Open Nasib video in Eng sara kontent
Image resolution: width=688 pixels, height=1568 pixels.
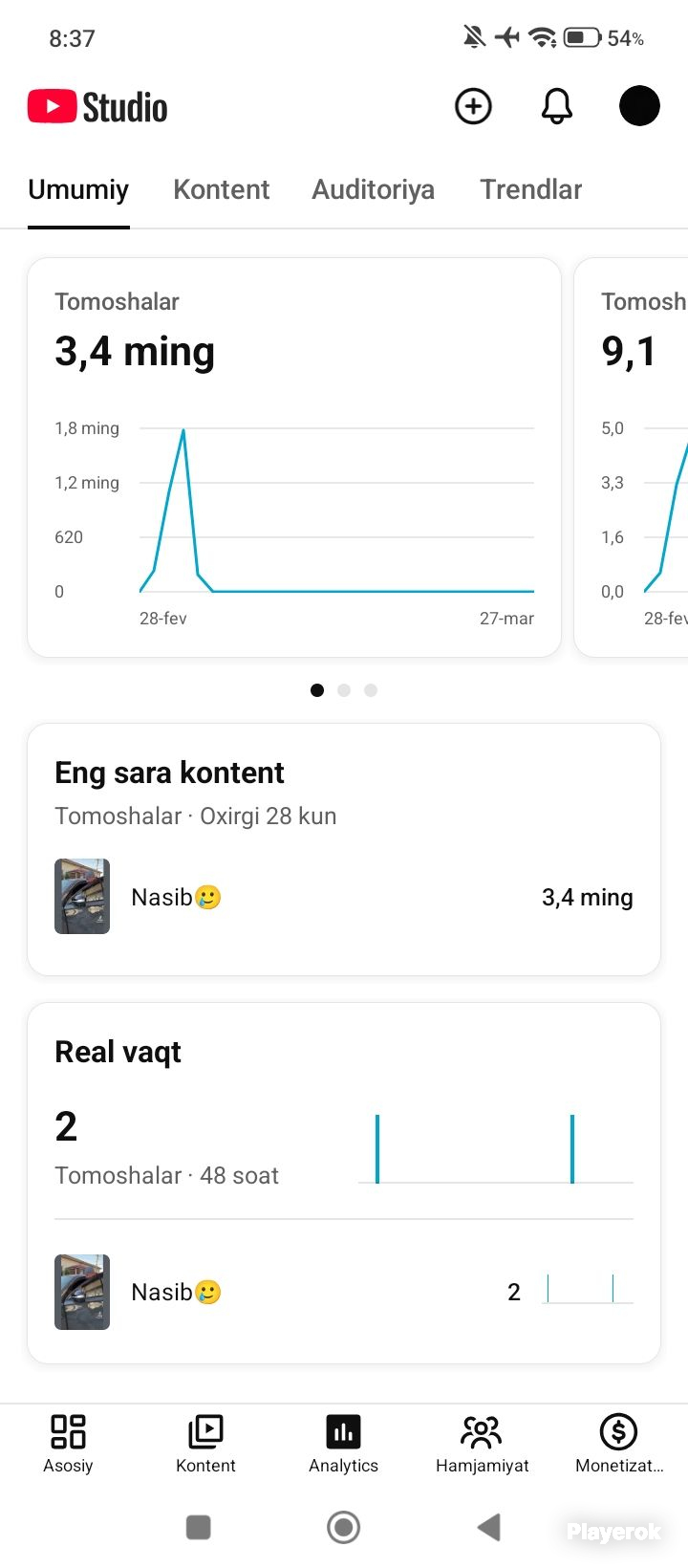point(344,897)
